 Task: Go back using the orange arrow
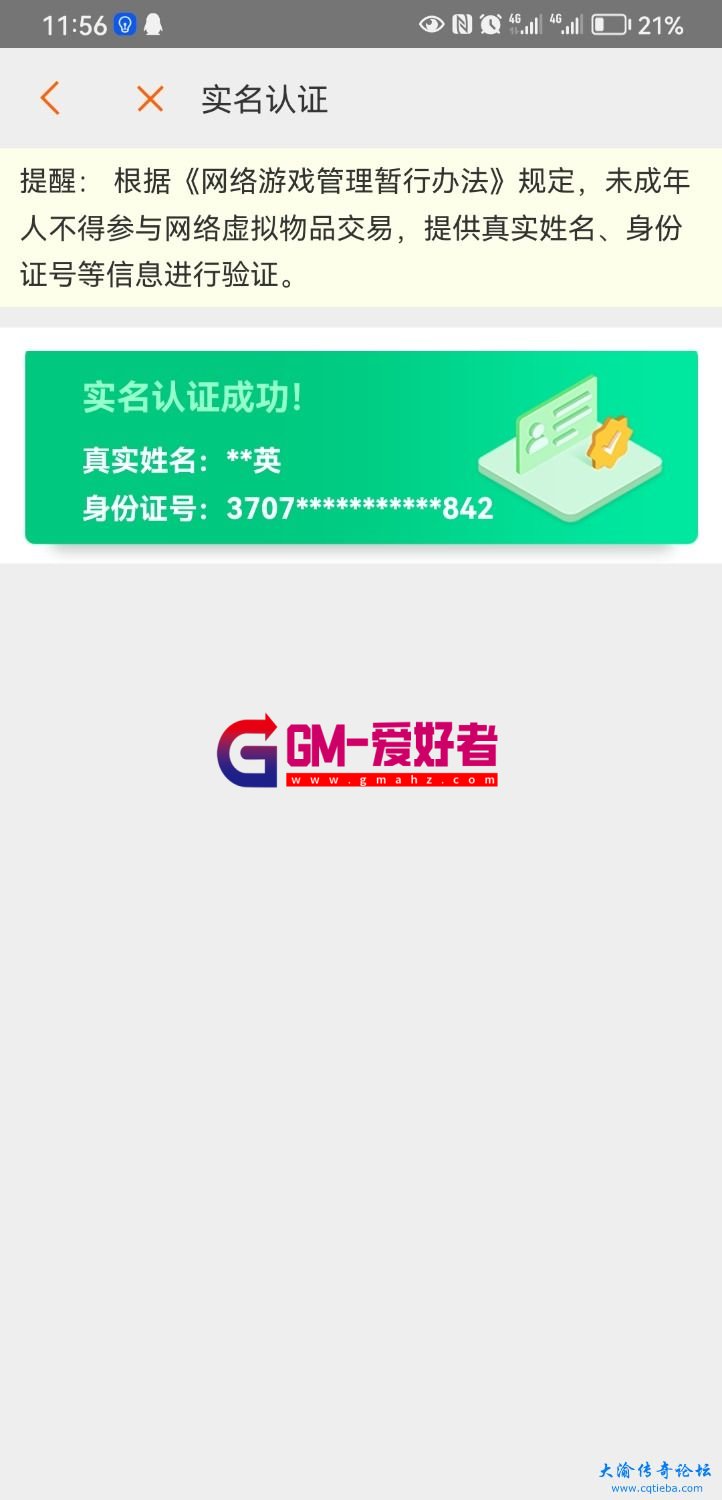[x=50, y=99]
